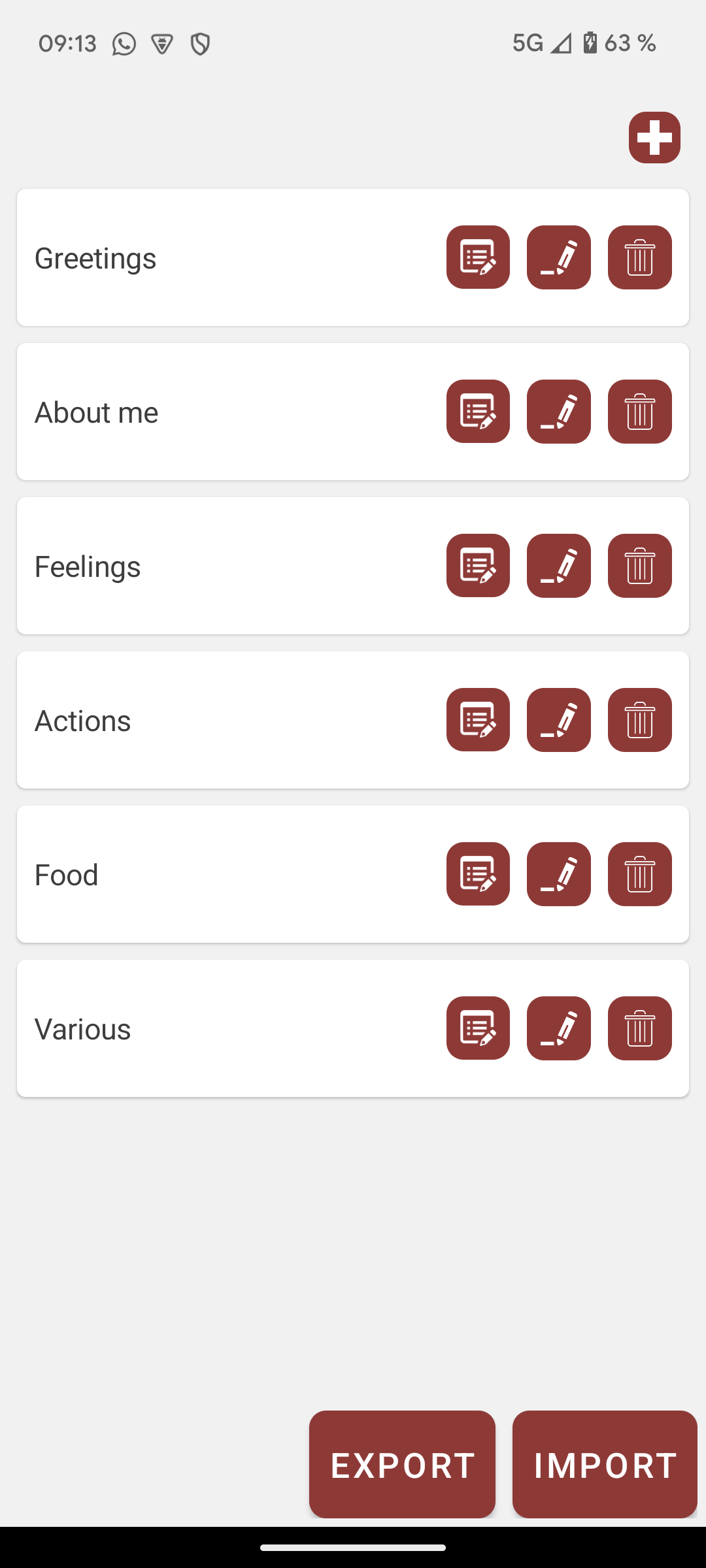Tap the Export button
The height and width of the screenshot is (1568, 706).
point(402,1465)
